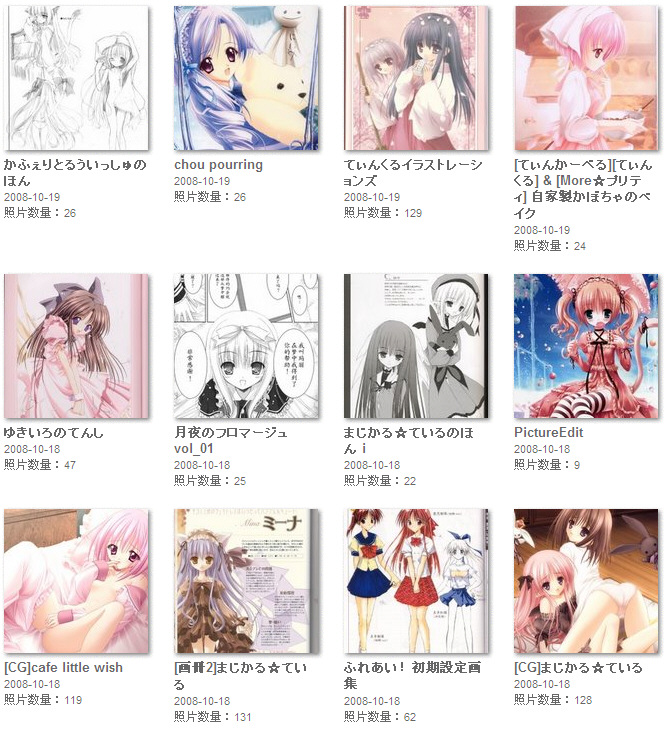The height and width of the screenshot is (730, 668).
Task: View the 月夜のフロマージュ vol_01 album
Action: point(246,346)
